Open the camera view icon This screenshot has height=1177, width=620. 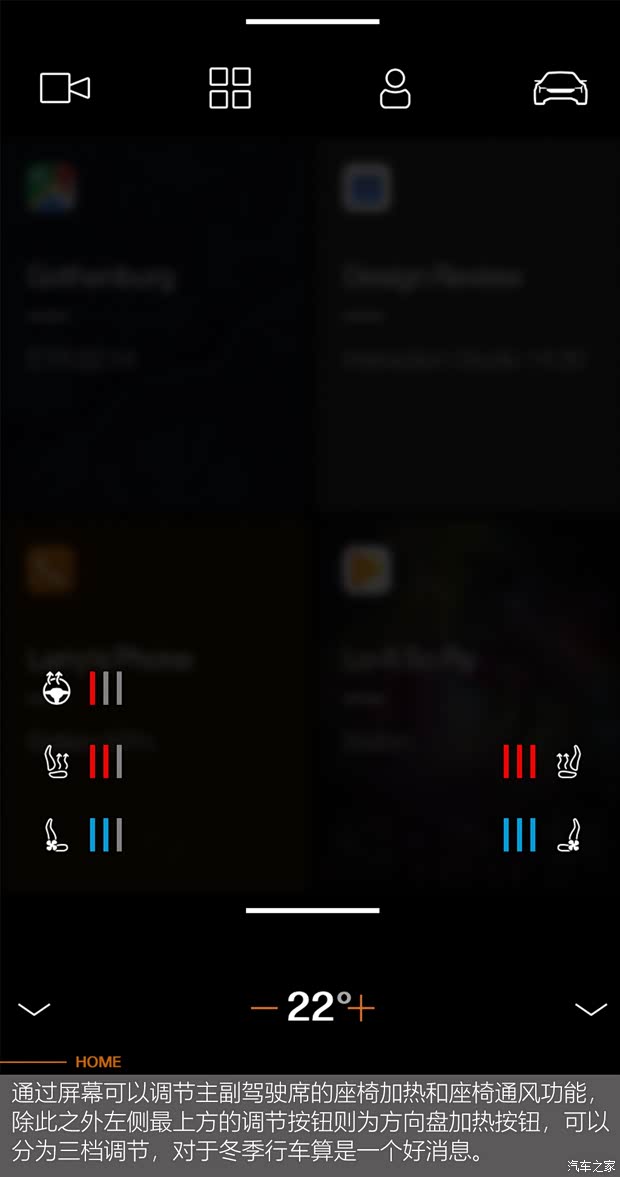(x=65, y=88)
